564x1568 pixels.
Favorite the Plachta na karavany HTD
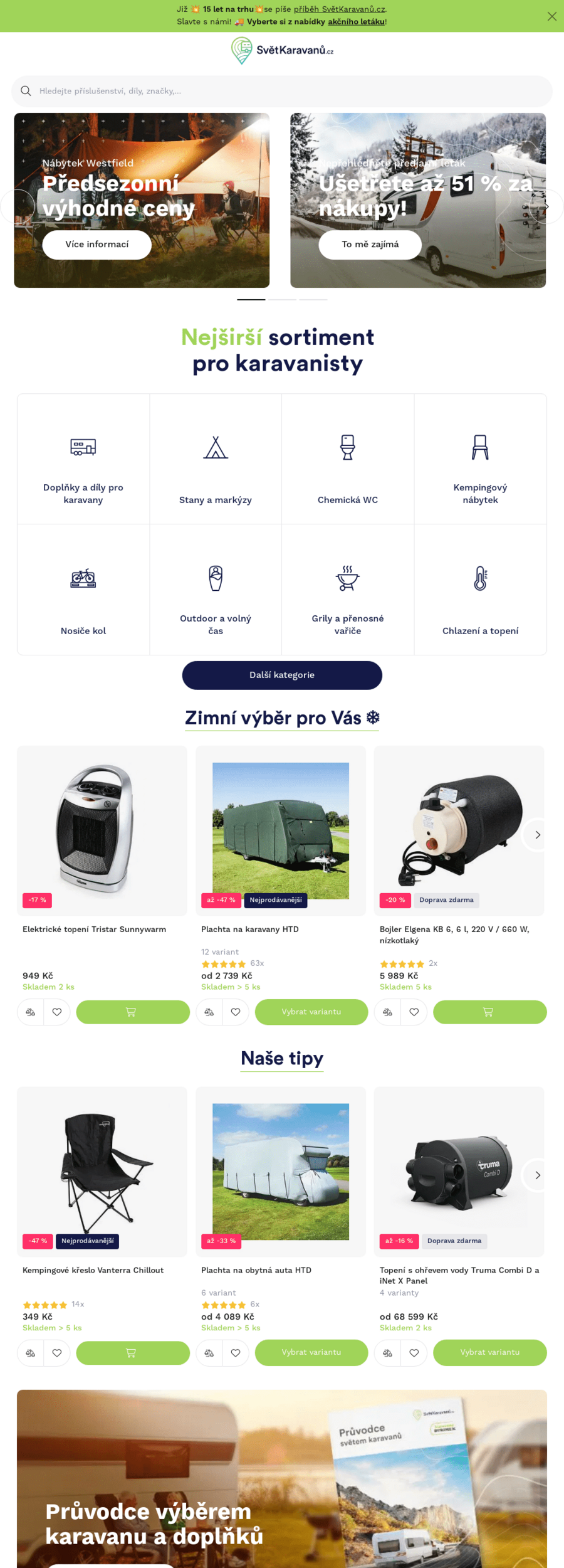coord(236,1012)
